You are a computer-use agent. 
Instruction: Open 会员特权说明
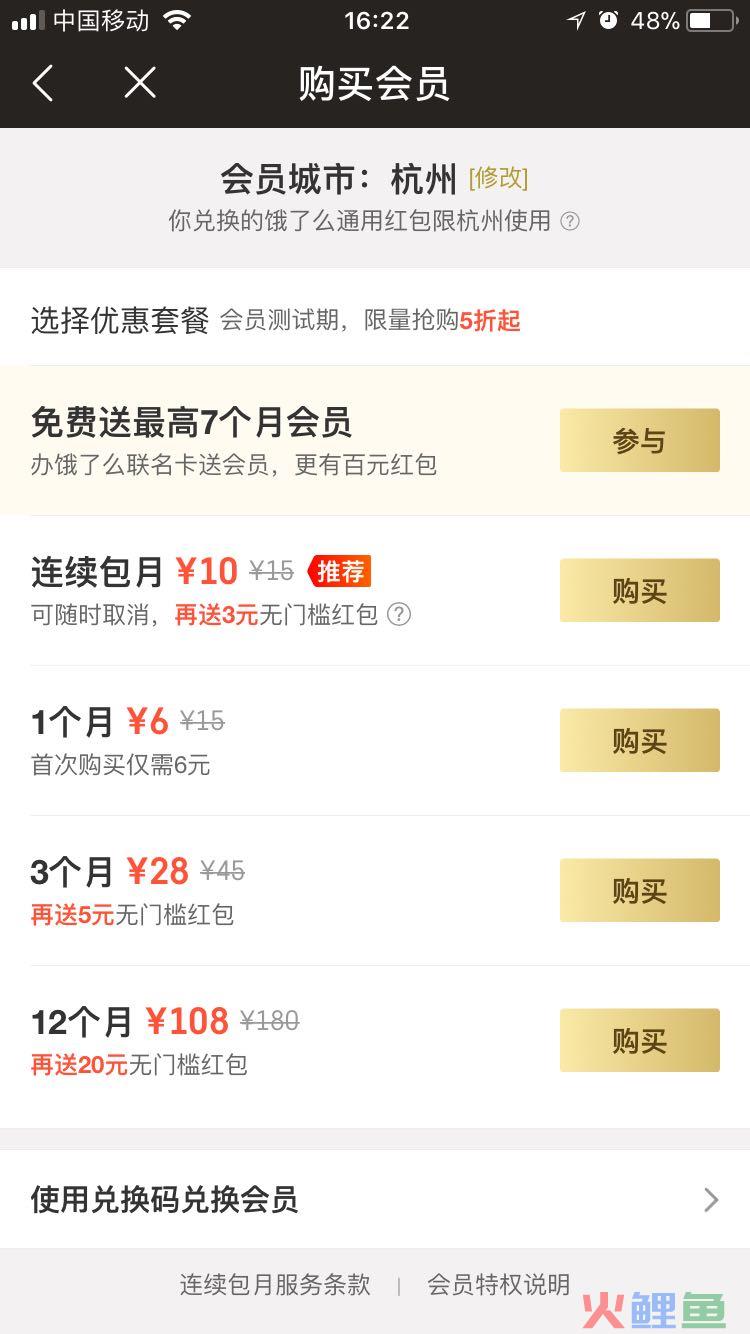tap(498, 1284)
